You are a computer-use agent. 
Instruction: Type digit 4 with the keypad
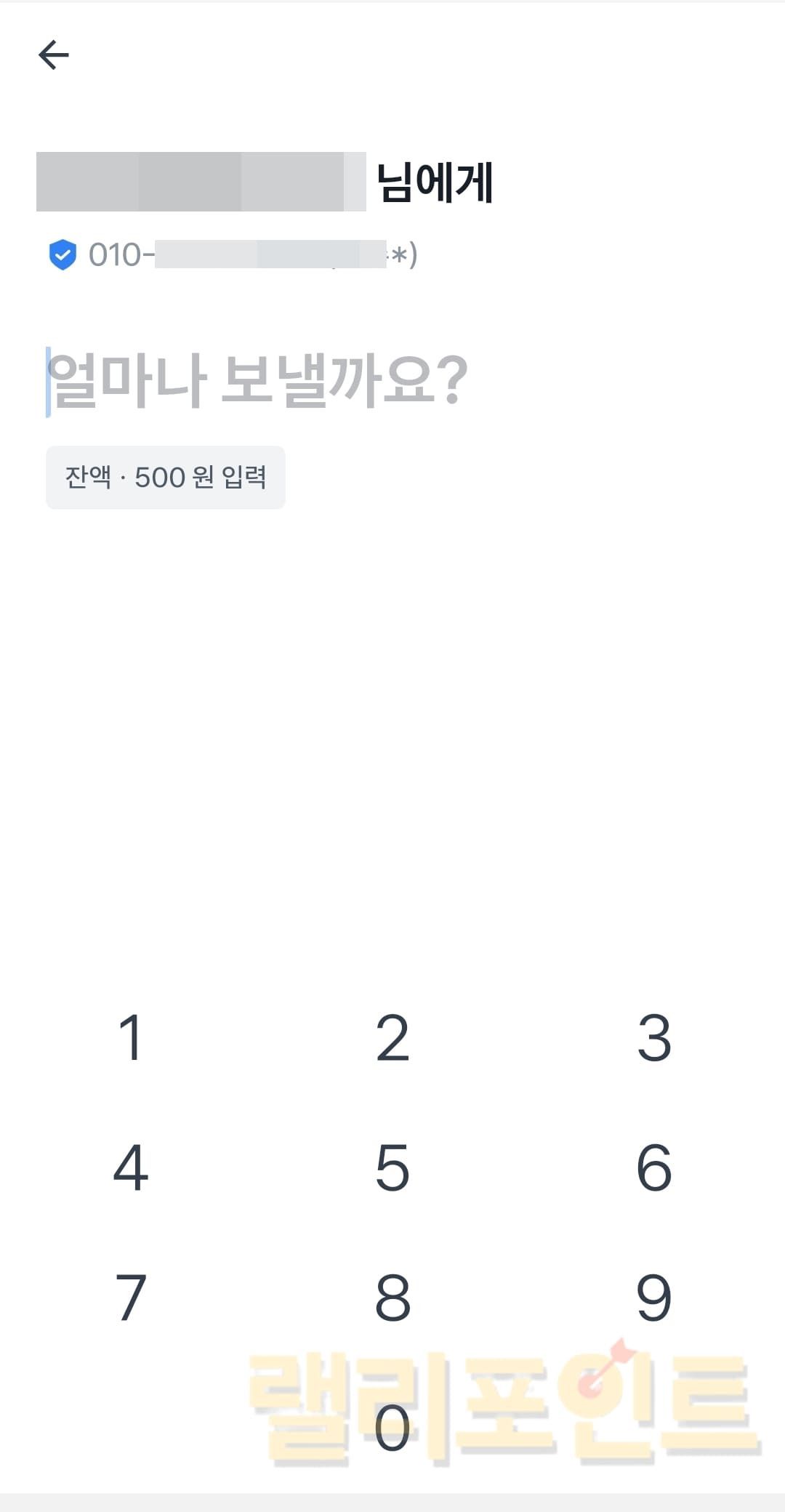[131, 1167]
